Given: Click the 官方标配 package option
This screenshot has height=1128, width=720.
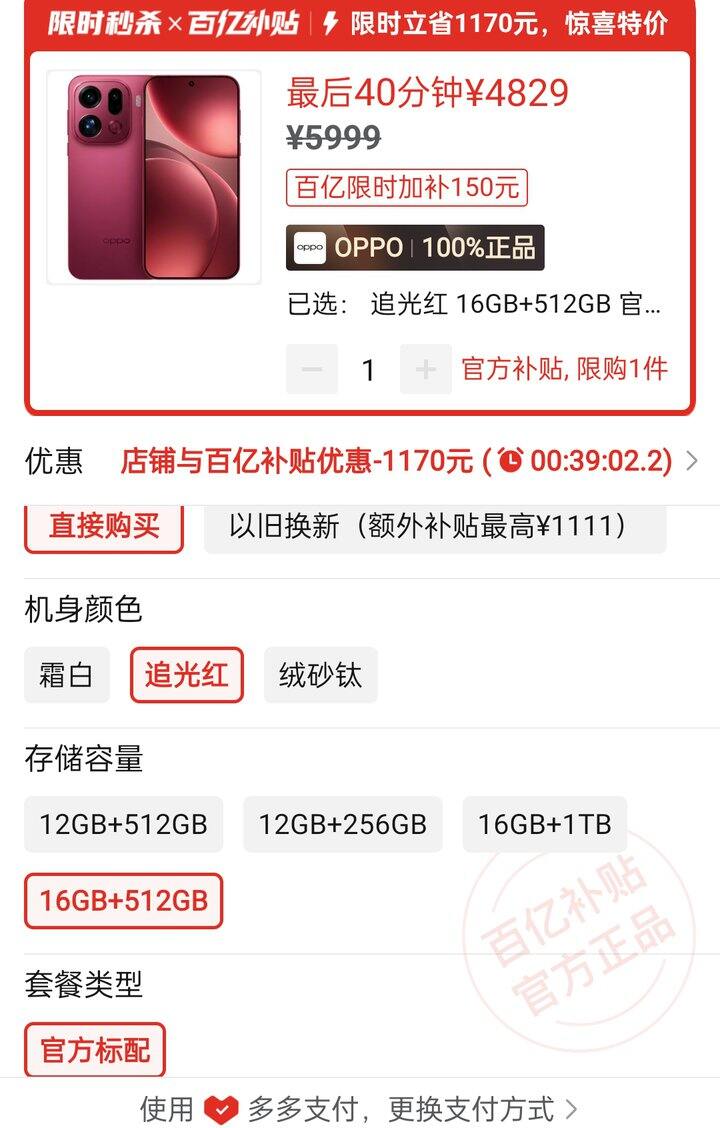Looking at the screenshot, I should [95, 1049].
